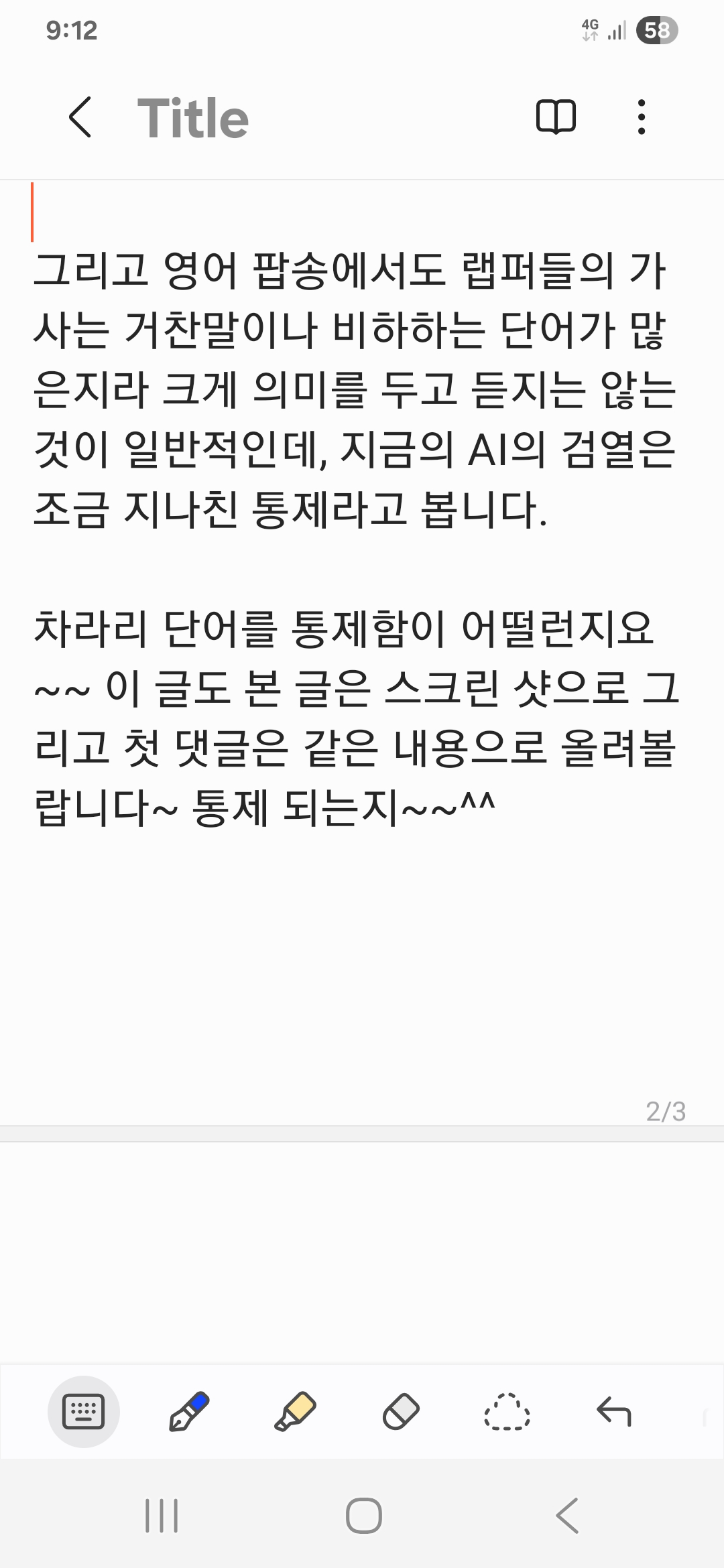The height and width of the screenshot is (1568, 724).
Task: Pick the highlighter tool
Action: point(295,1411)
